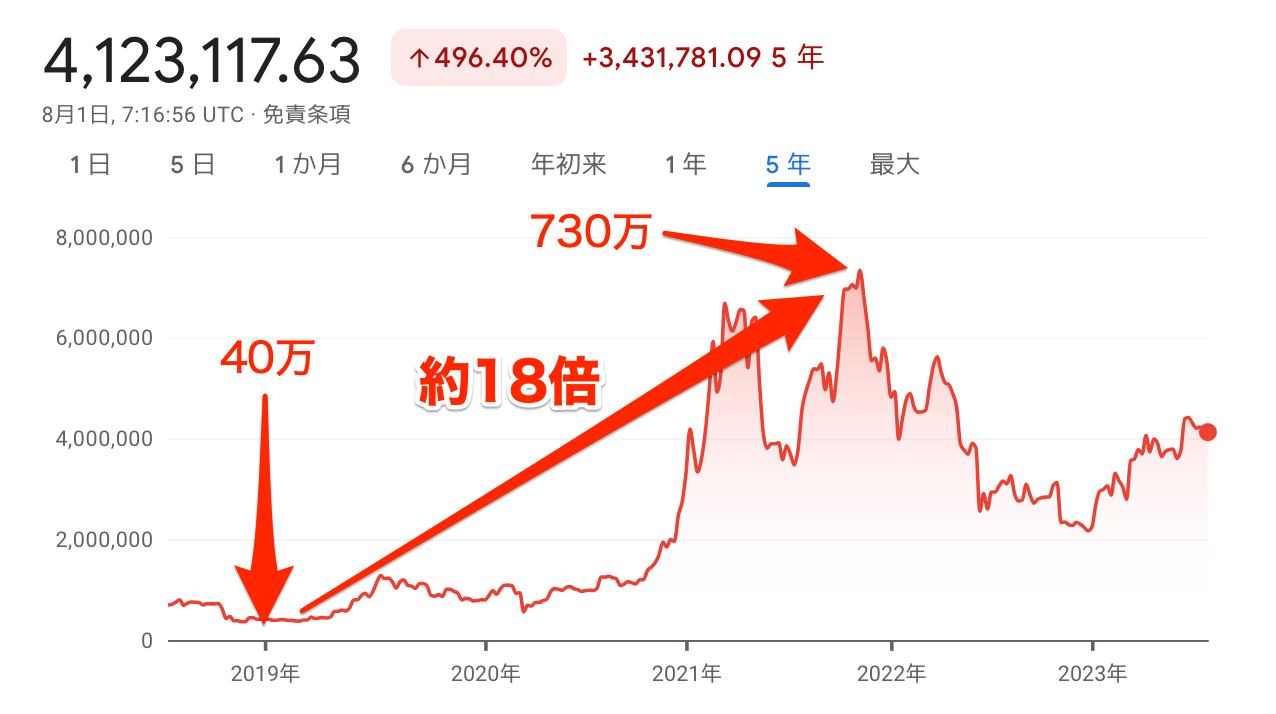Show the 最大 time range
Viewport: 1276px width, 714px height.
tap(894, 165)
